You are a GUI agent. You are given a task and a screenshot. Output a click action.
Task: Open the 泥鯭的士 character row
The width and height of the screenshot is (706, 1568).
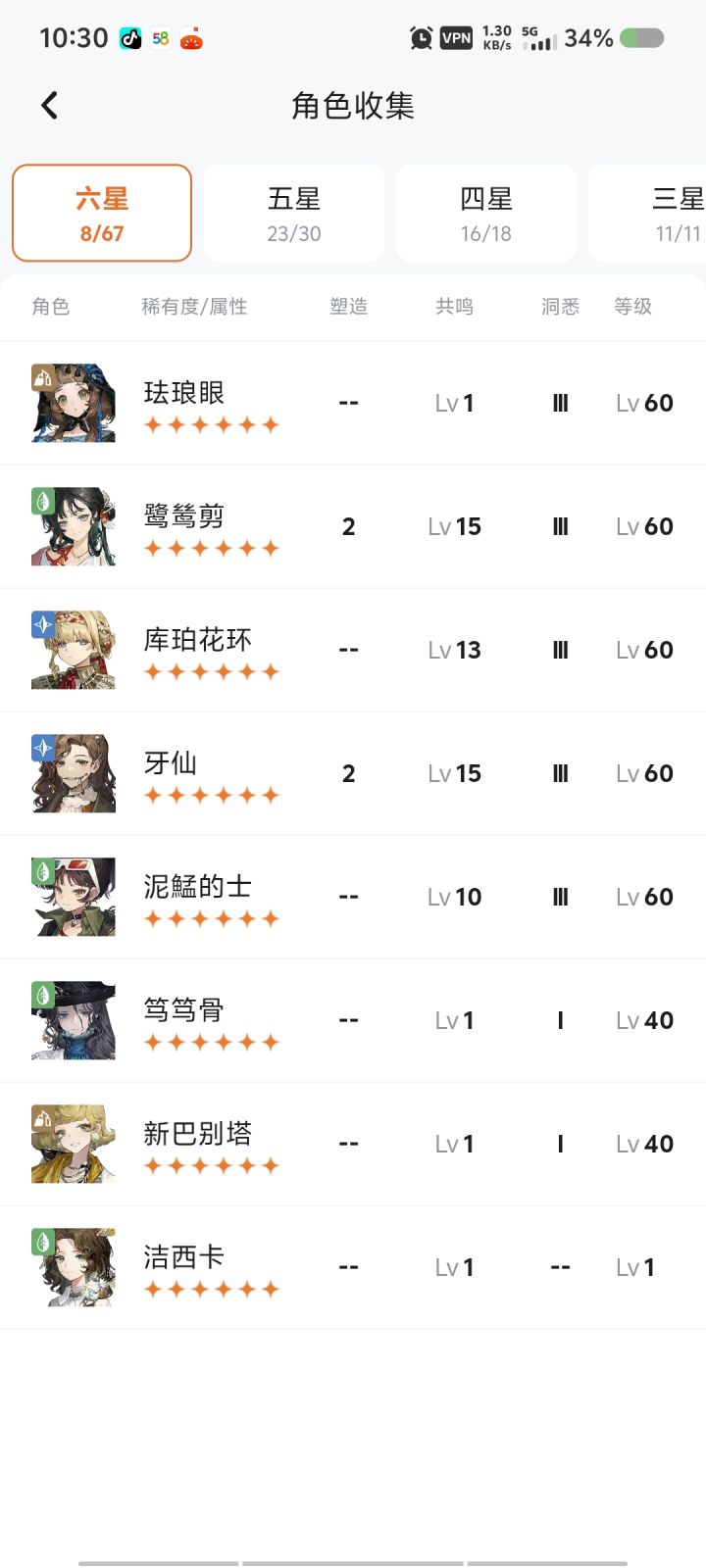pyautogui.click(x=353, y=898)
